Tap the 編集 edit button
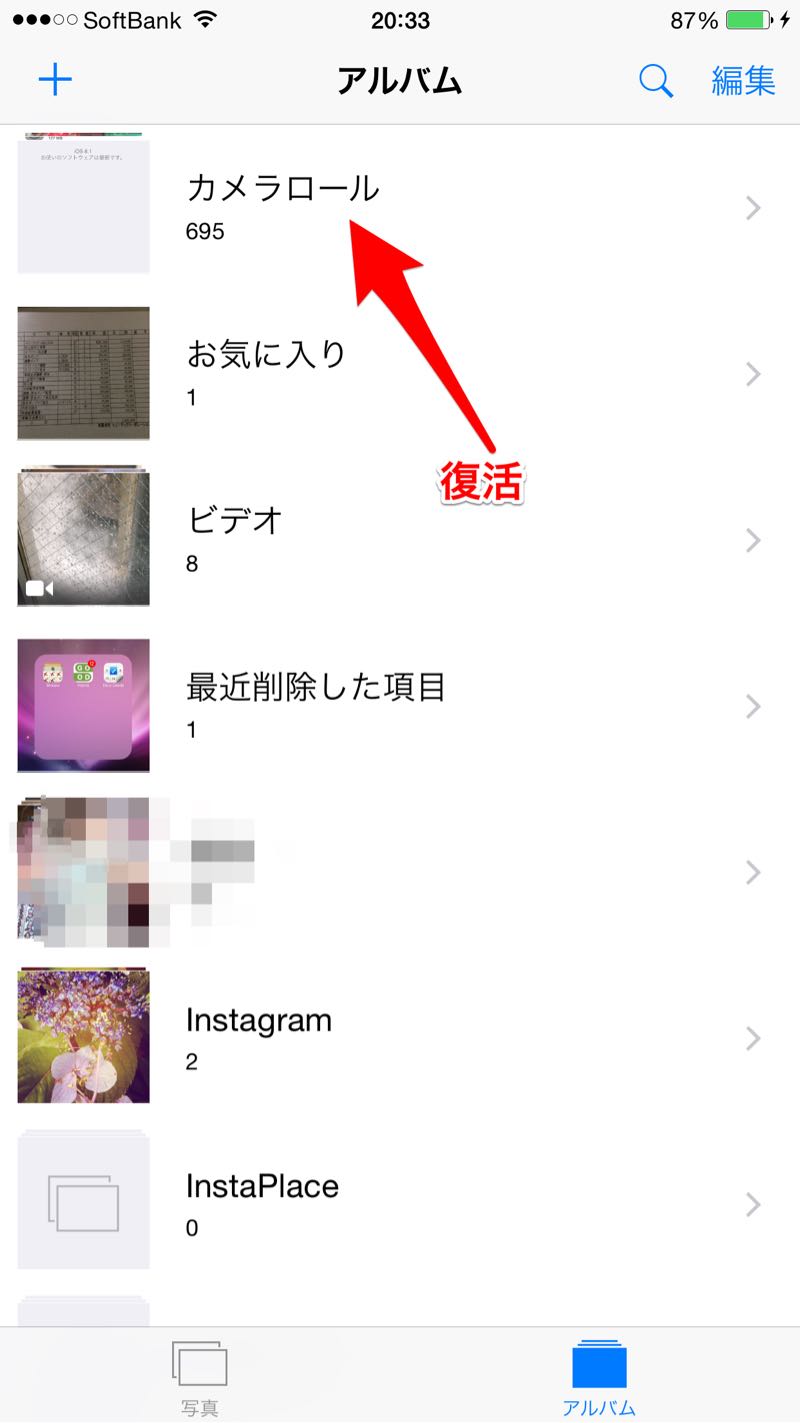Viewport: 800px width, 1423px height. tap(743, 81)
